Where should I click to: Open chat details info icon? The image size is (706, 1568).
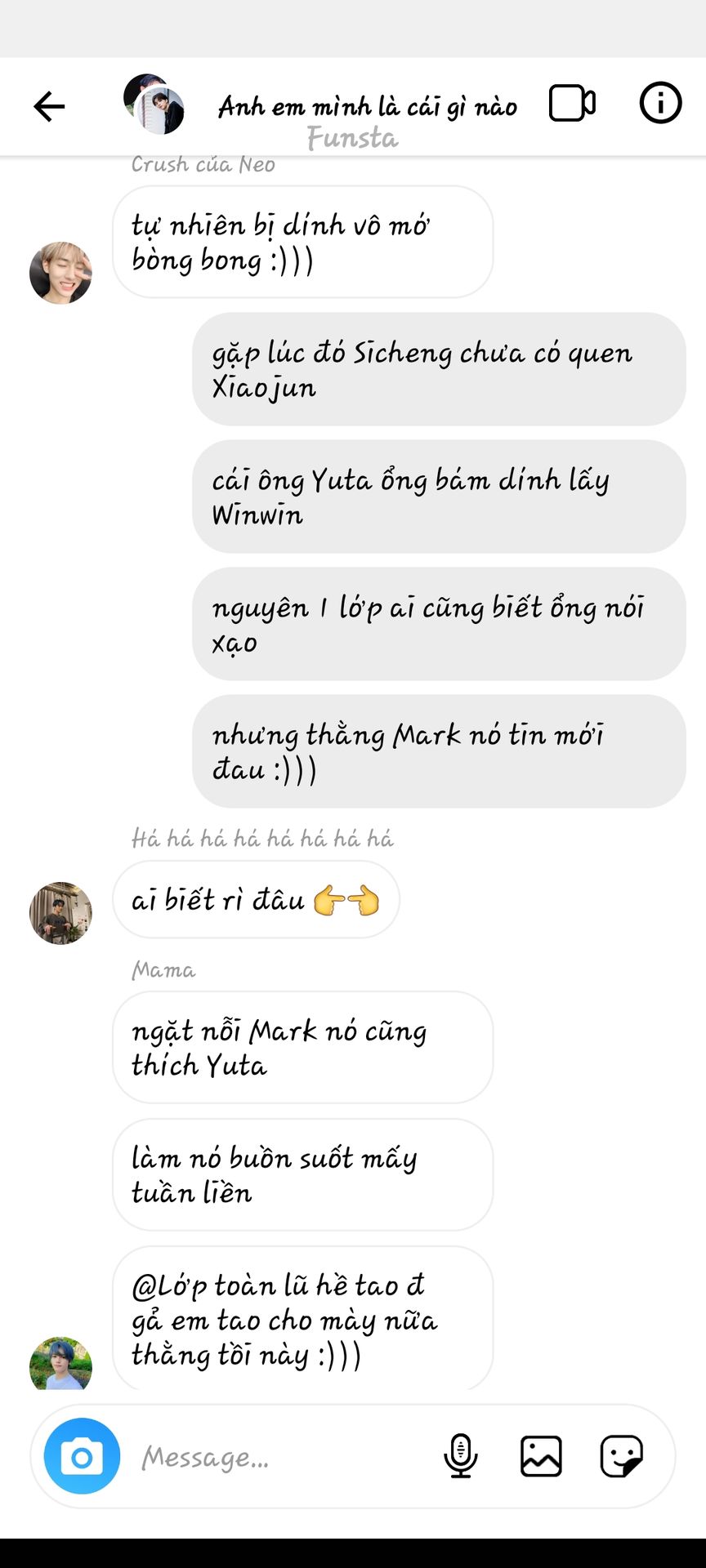[660, 103]
